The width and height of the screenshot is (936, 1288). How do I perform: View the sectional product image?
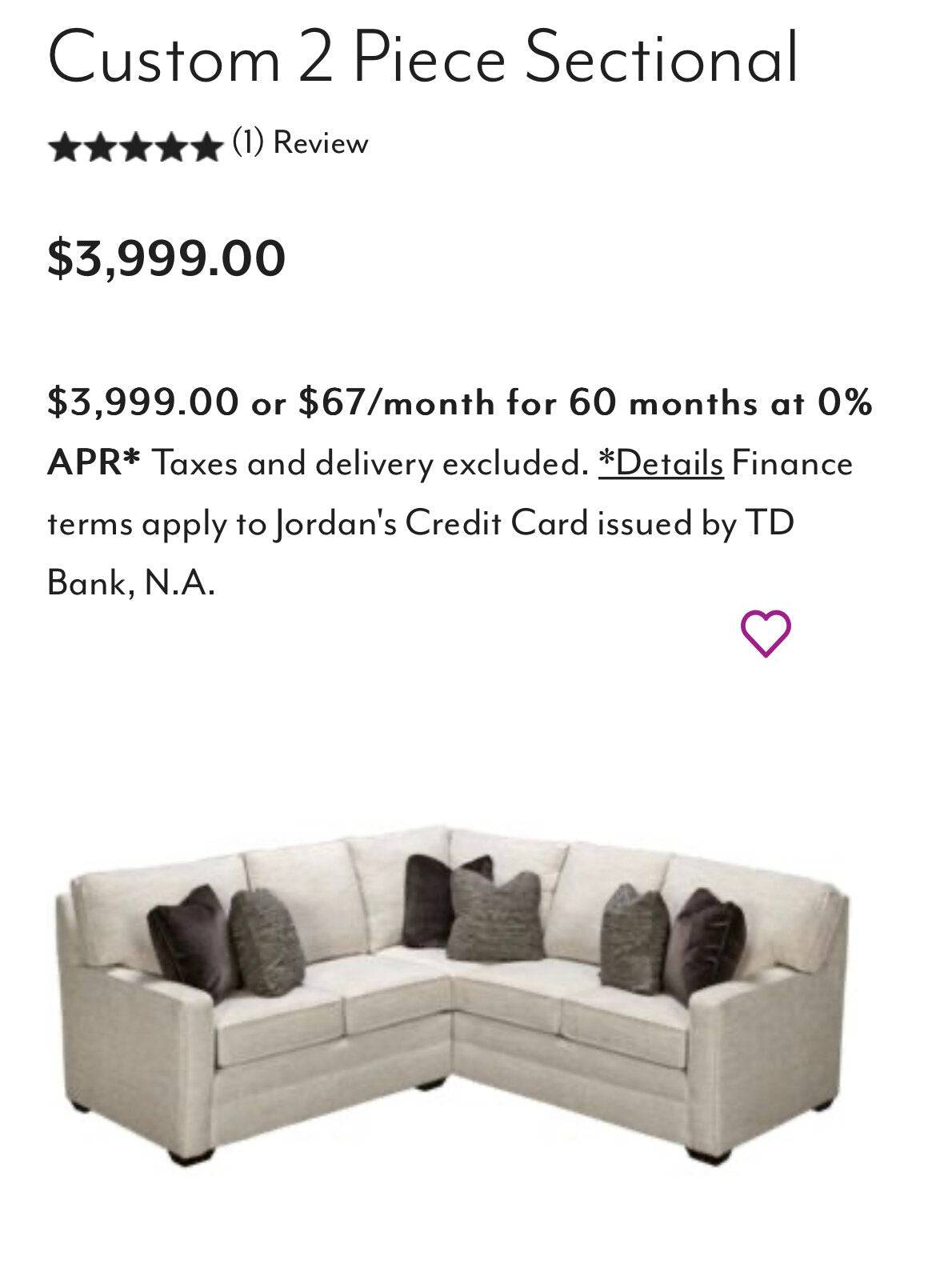point(452,992)
